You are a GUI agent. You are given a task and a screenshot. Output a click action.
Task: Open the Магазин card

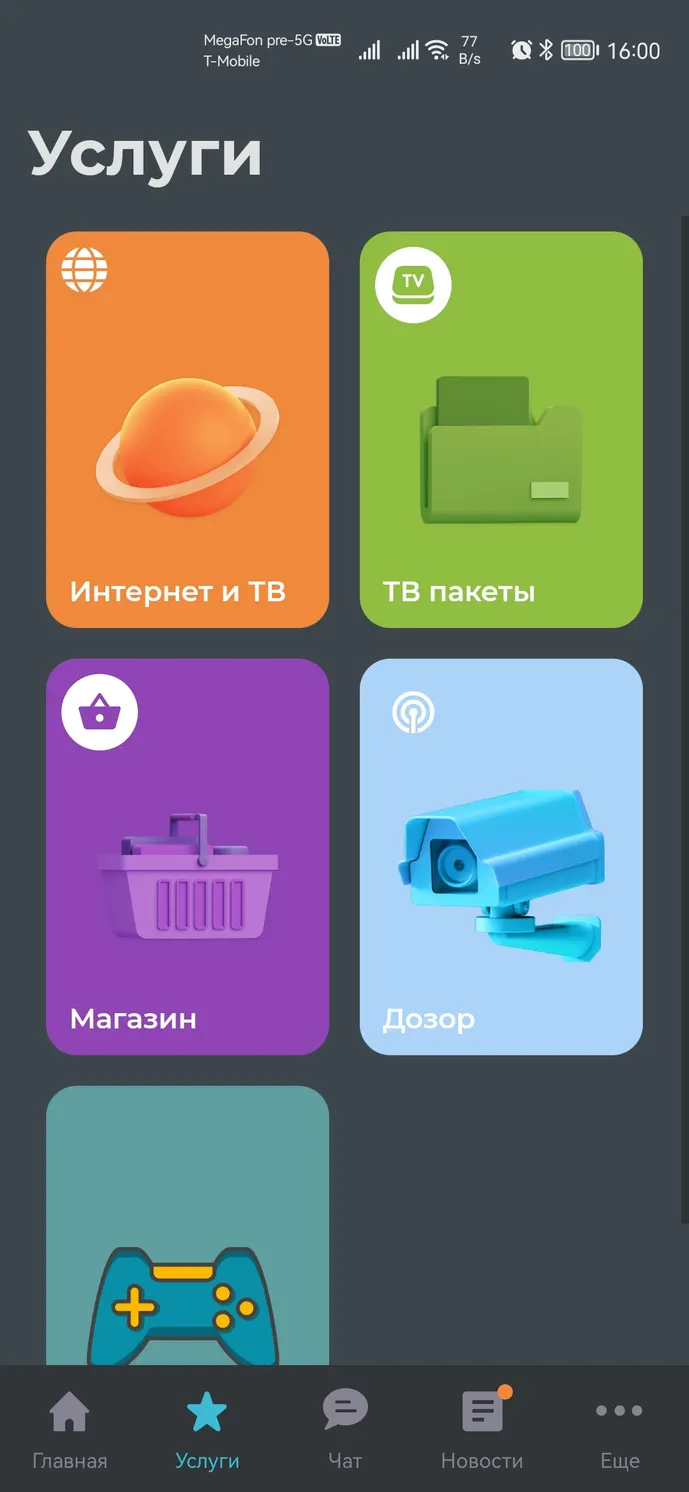click(187, 857)
